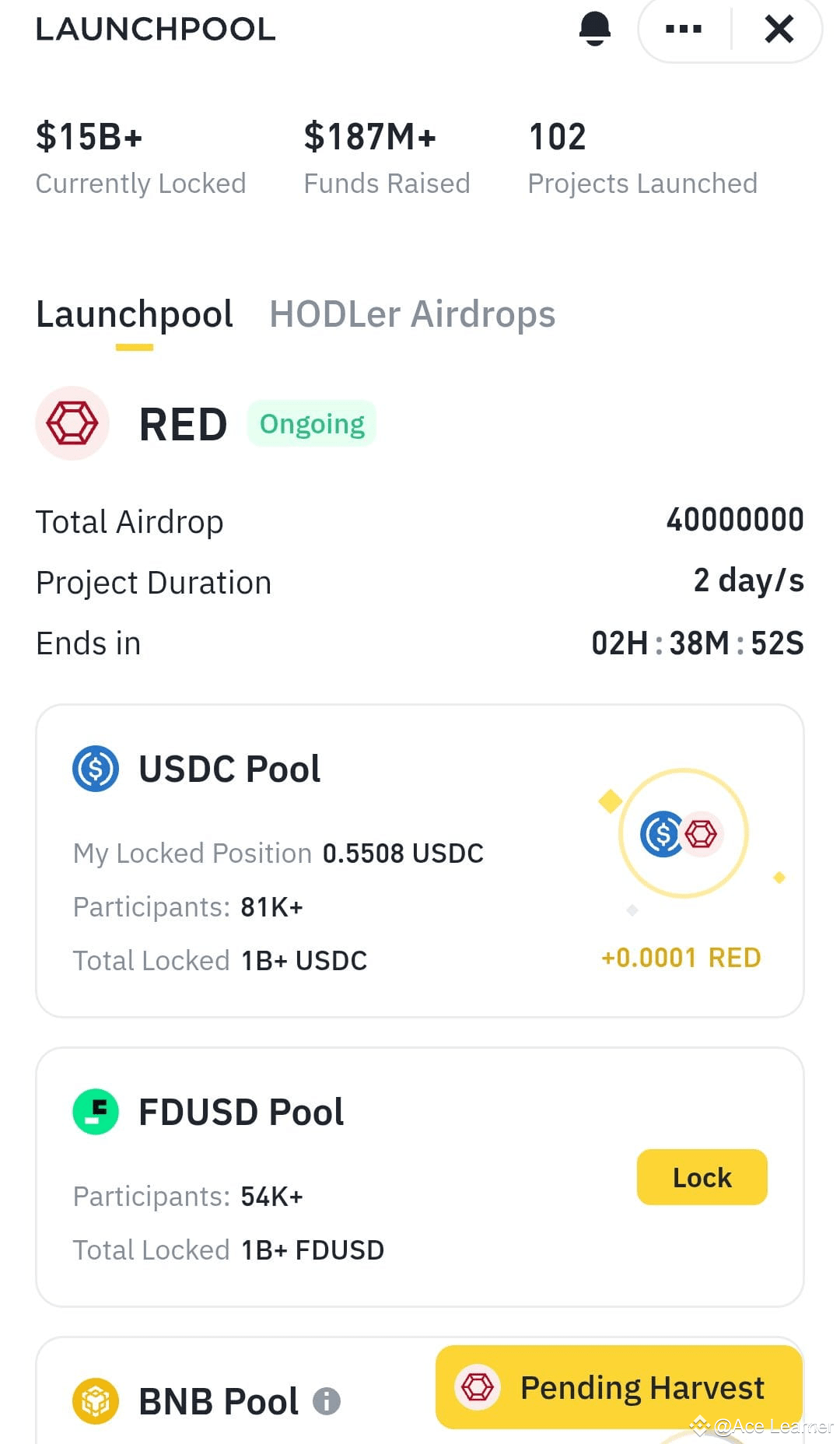This screenshot has width=840, height=1444.
Task: Select the USDC Pool coin icon
Action: tap(95, 768)
